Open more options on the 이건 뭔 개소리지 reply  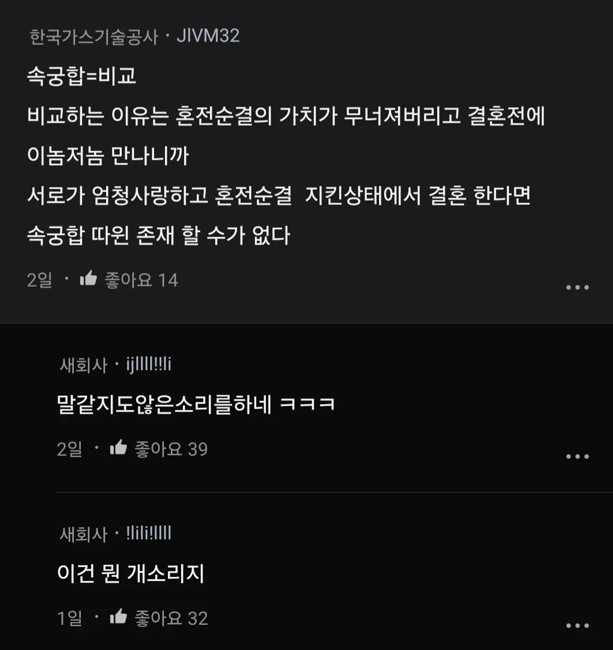[x=577, y=625]
